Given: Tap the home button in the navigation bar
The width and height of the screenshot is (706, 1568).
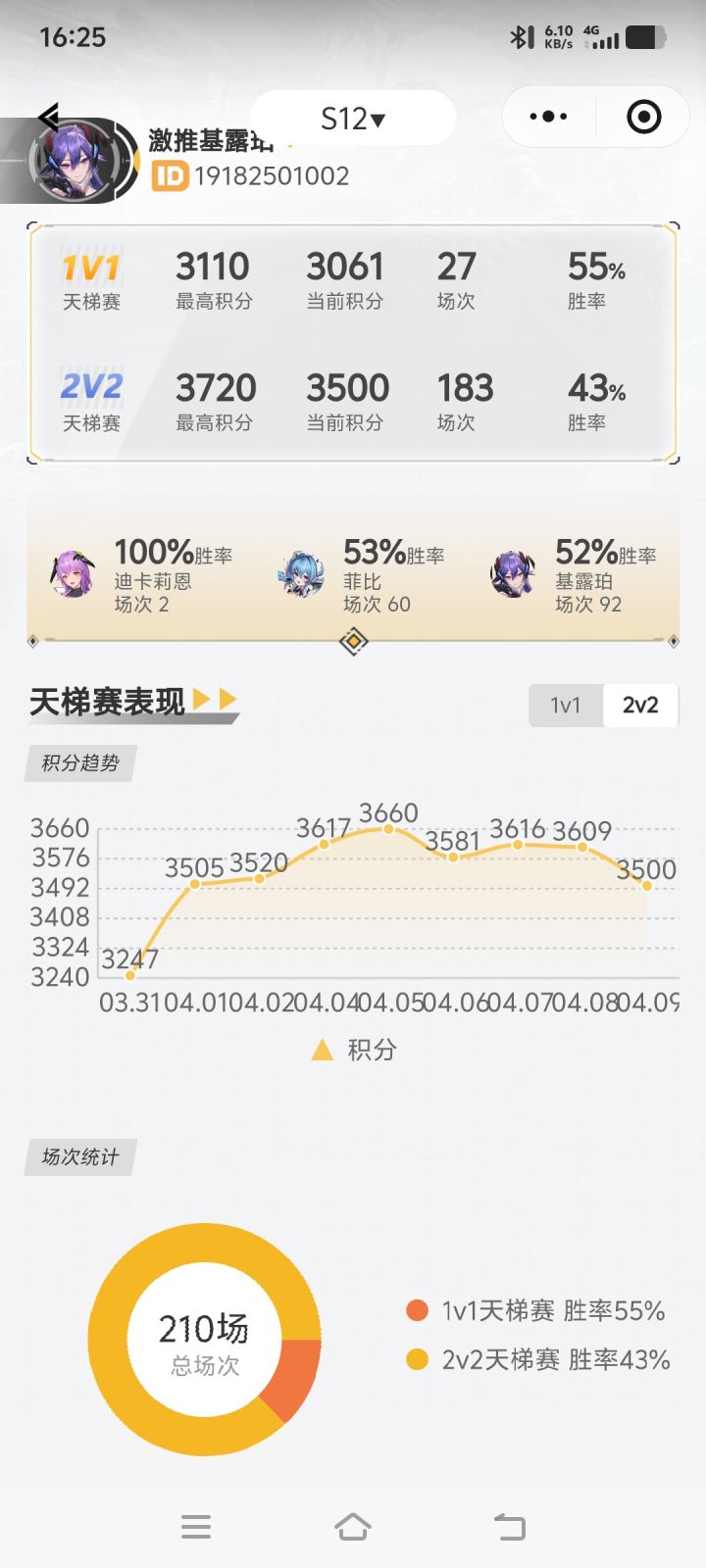Looking at the screenshot, I should click(x=353, y=1525).
